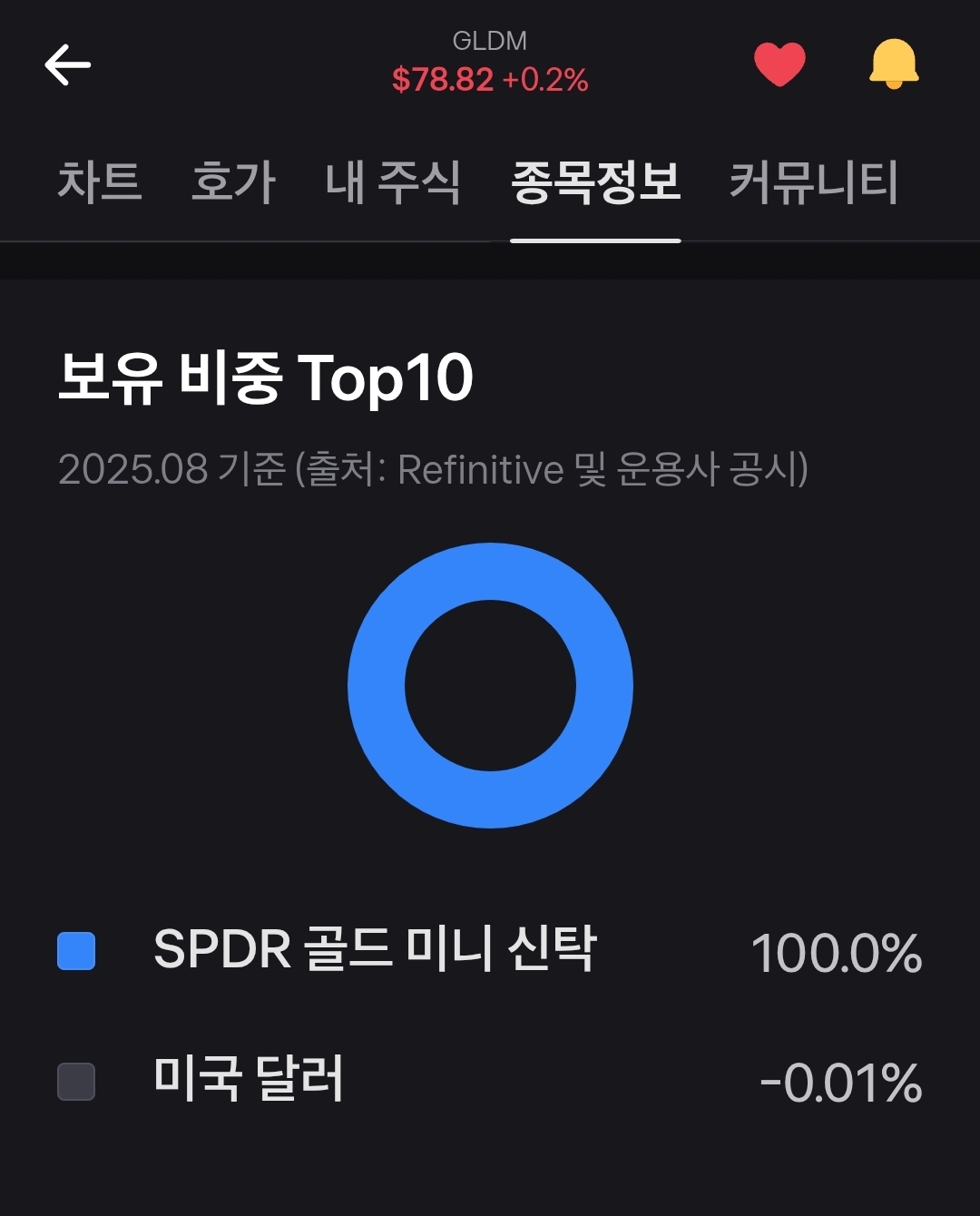Select the 내 주식 tab
This screenshot has height=1216, width=980.
click(393, 181)
